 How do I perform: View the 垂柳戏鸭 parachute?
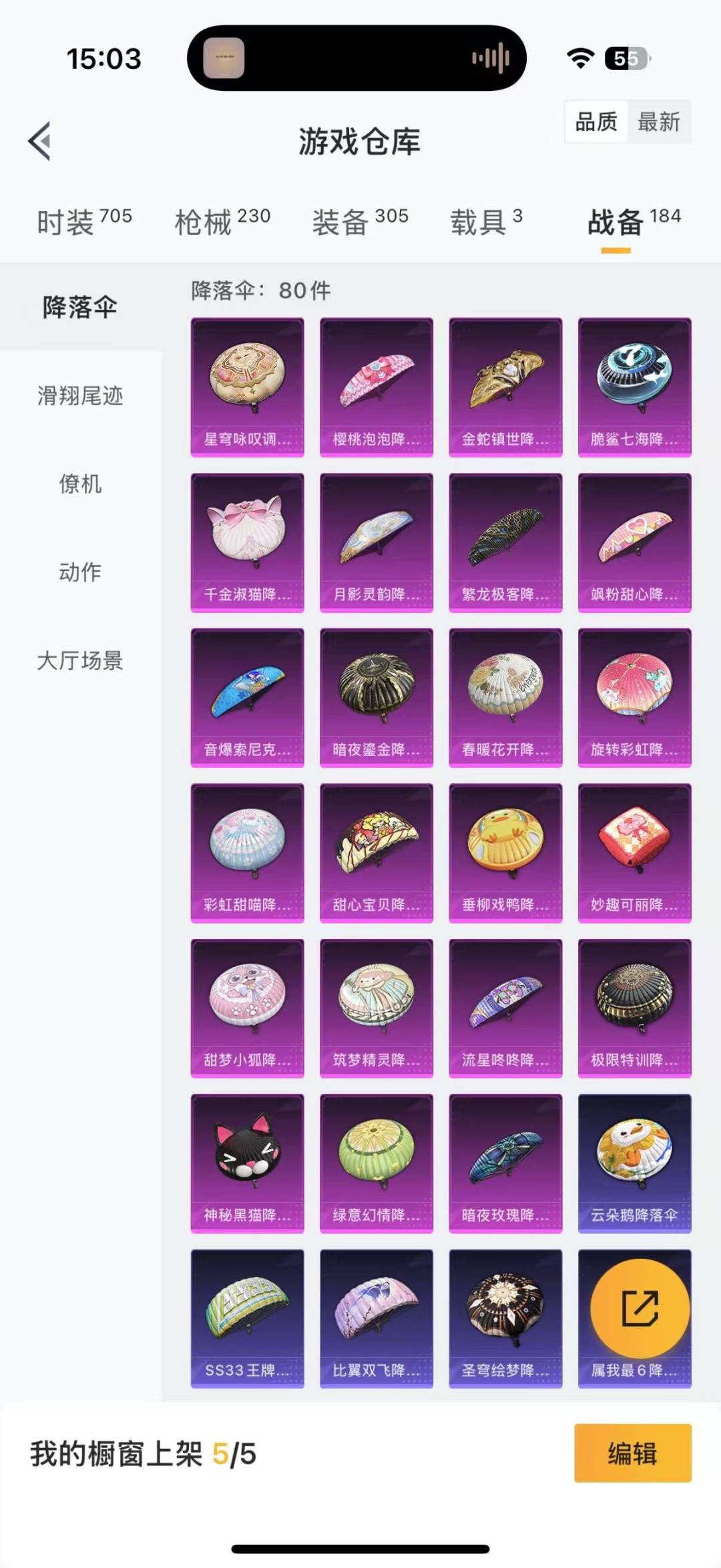505,853
